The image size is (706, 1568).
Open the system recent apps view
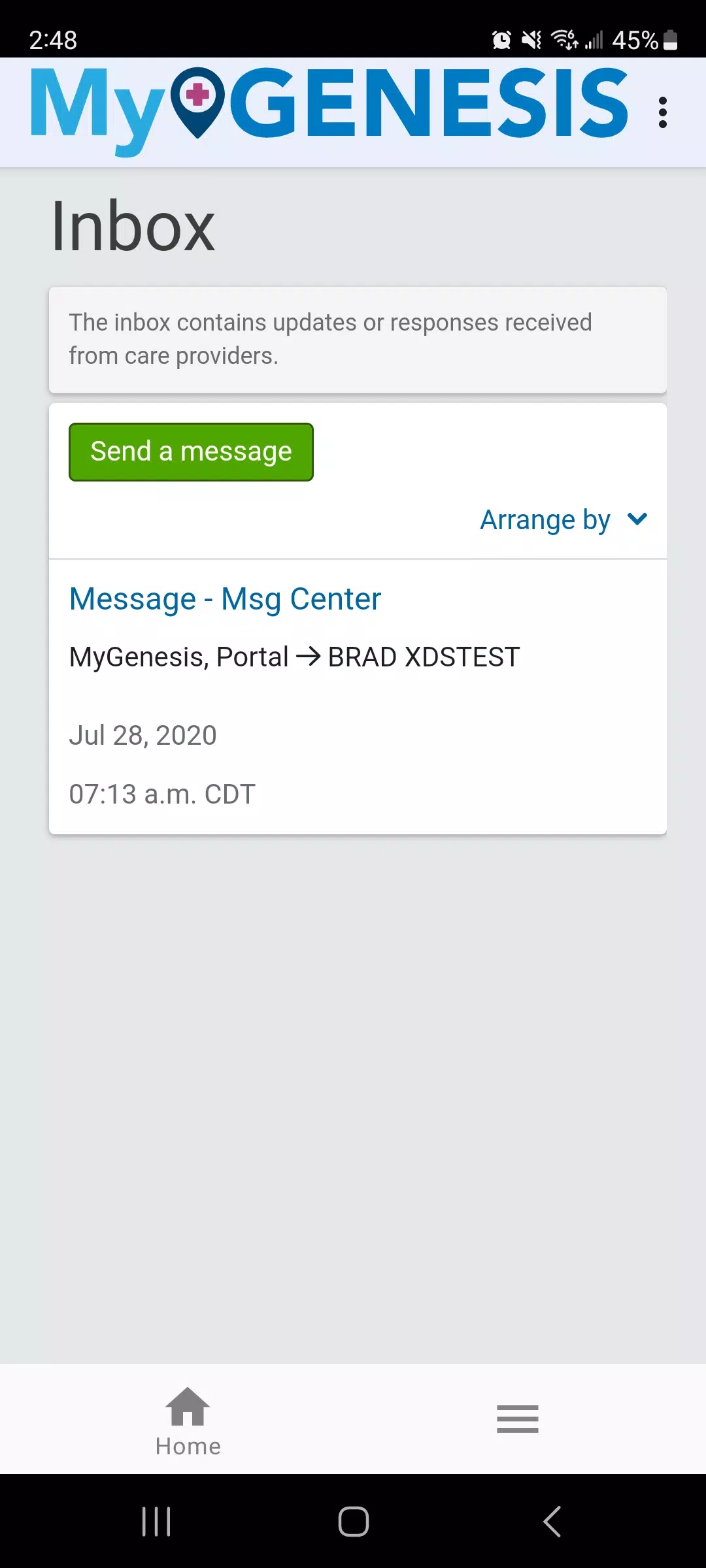[156, 1522]
